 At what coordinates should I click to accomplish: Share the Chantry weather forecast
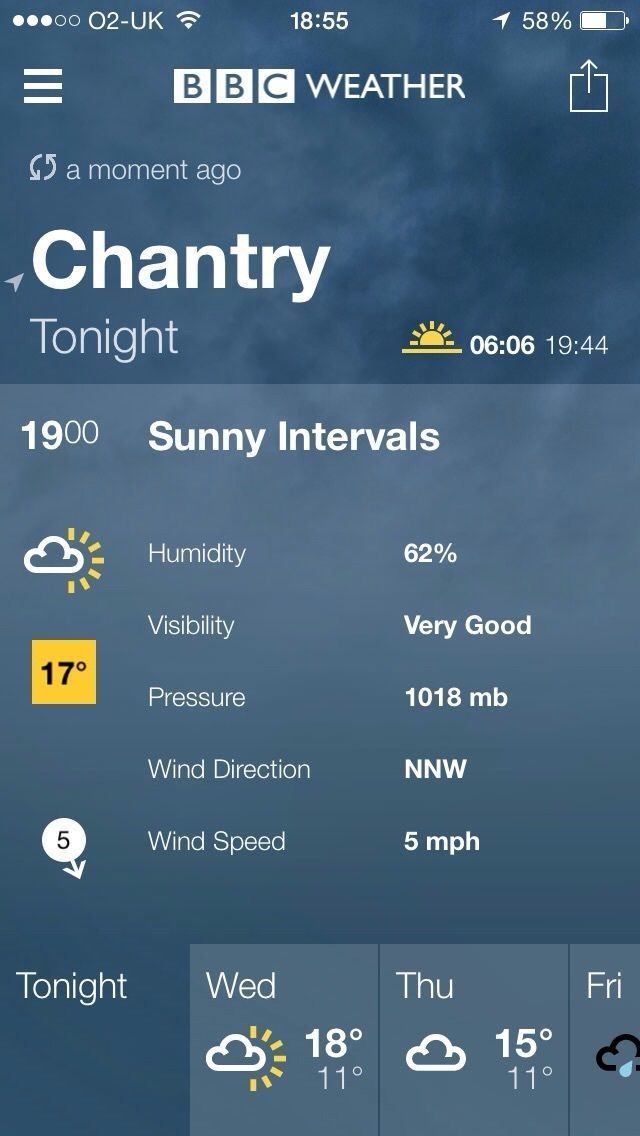click(589, 86)
